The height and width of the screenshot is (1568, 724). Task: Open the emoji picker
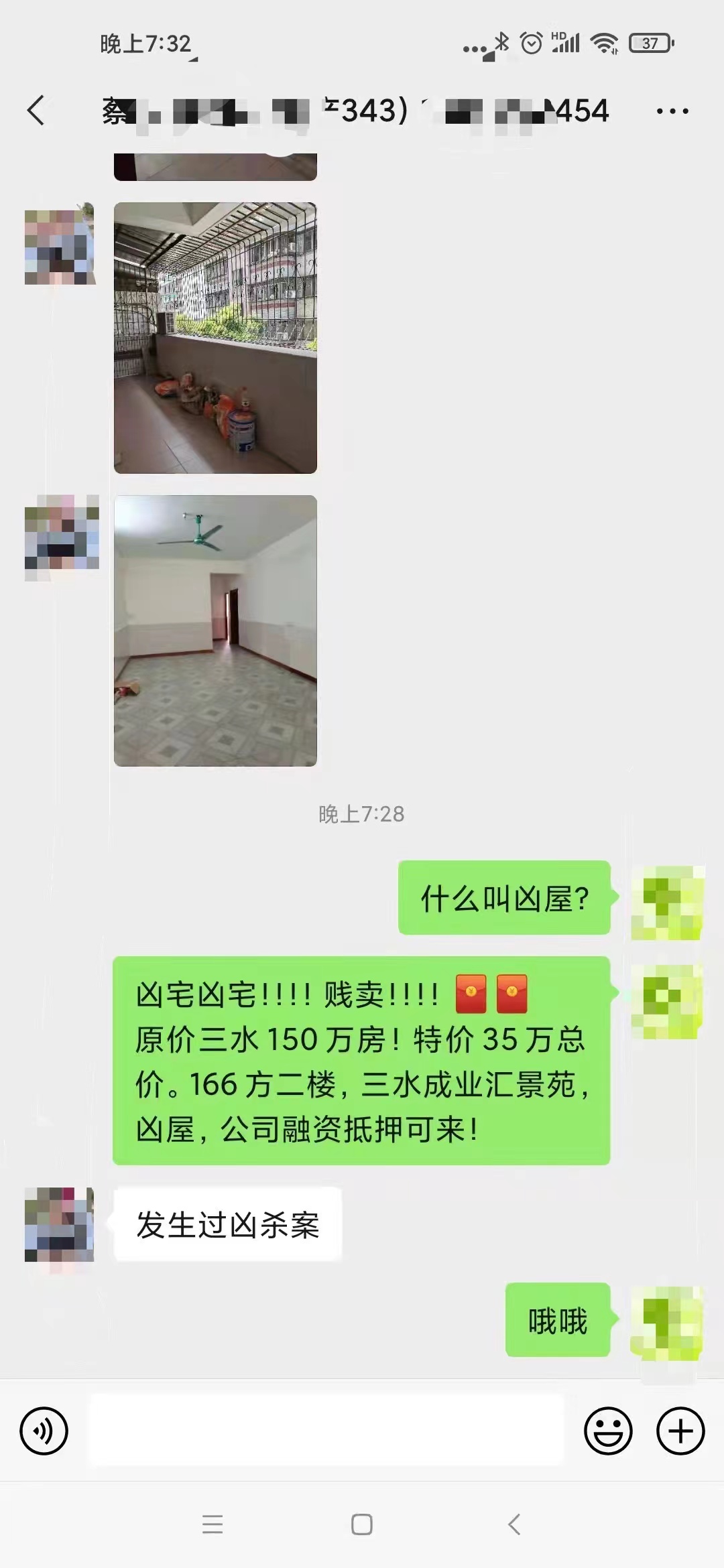(608, 1431)
